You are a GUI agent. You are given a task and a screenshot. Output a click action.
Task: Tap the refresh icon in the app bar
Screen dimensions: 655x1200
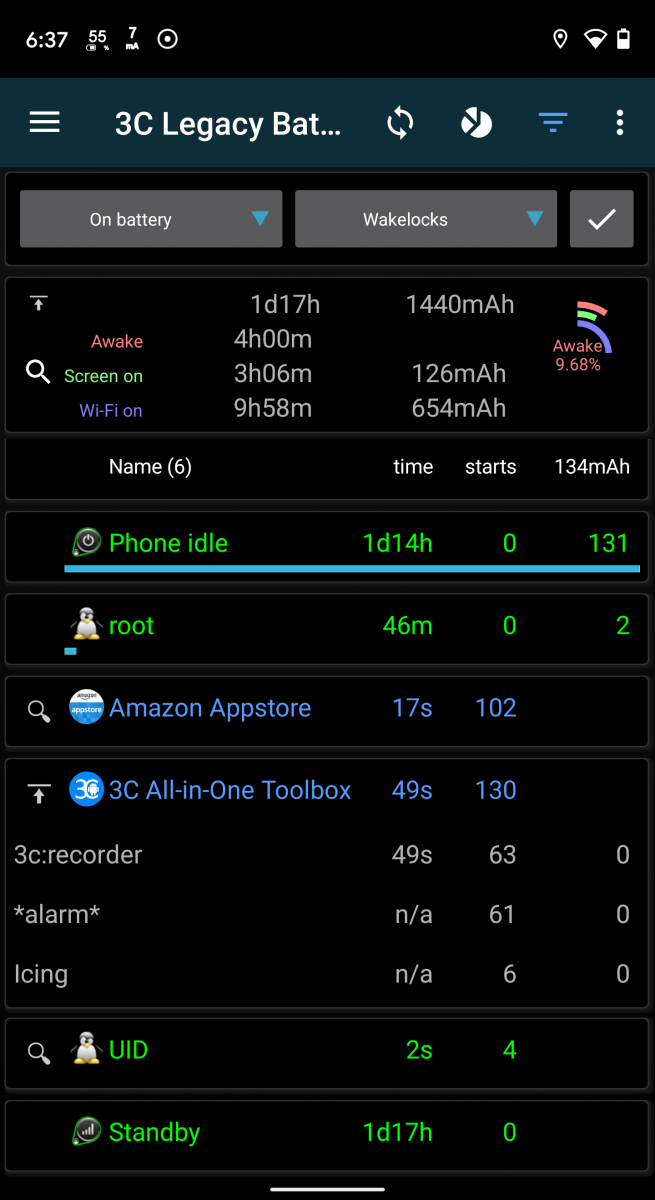click(x=400, y=123)
